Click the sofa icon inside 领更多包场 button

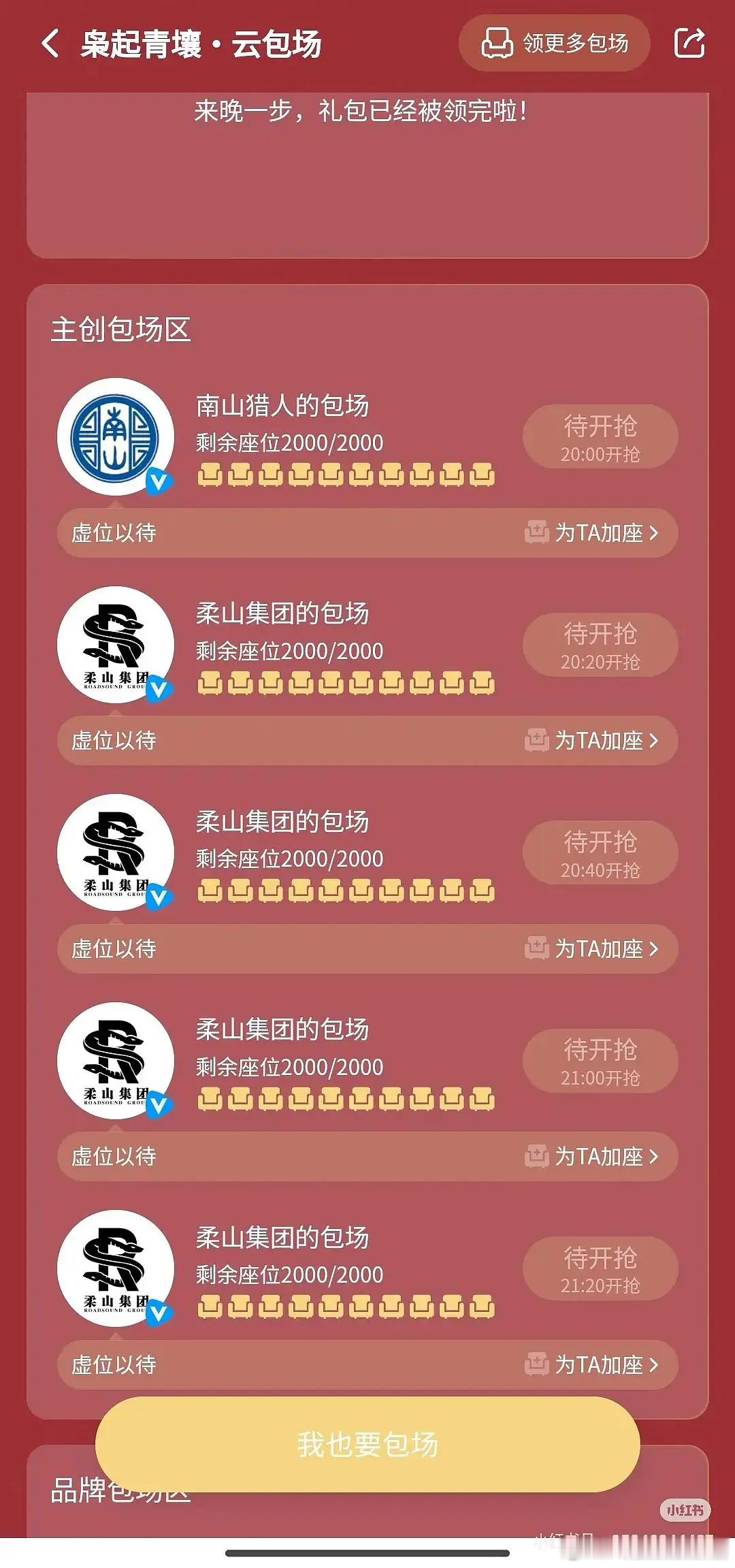pyautogui.click(x=497, y=42)
